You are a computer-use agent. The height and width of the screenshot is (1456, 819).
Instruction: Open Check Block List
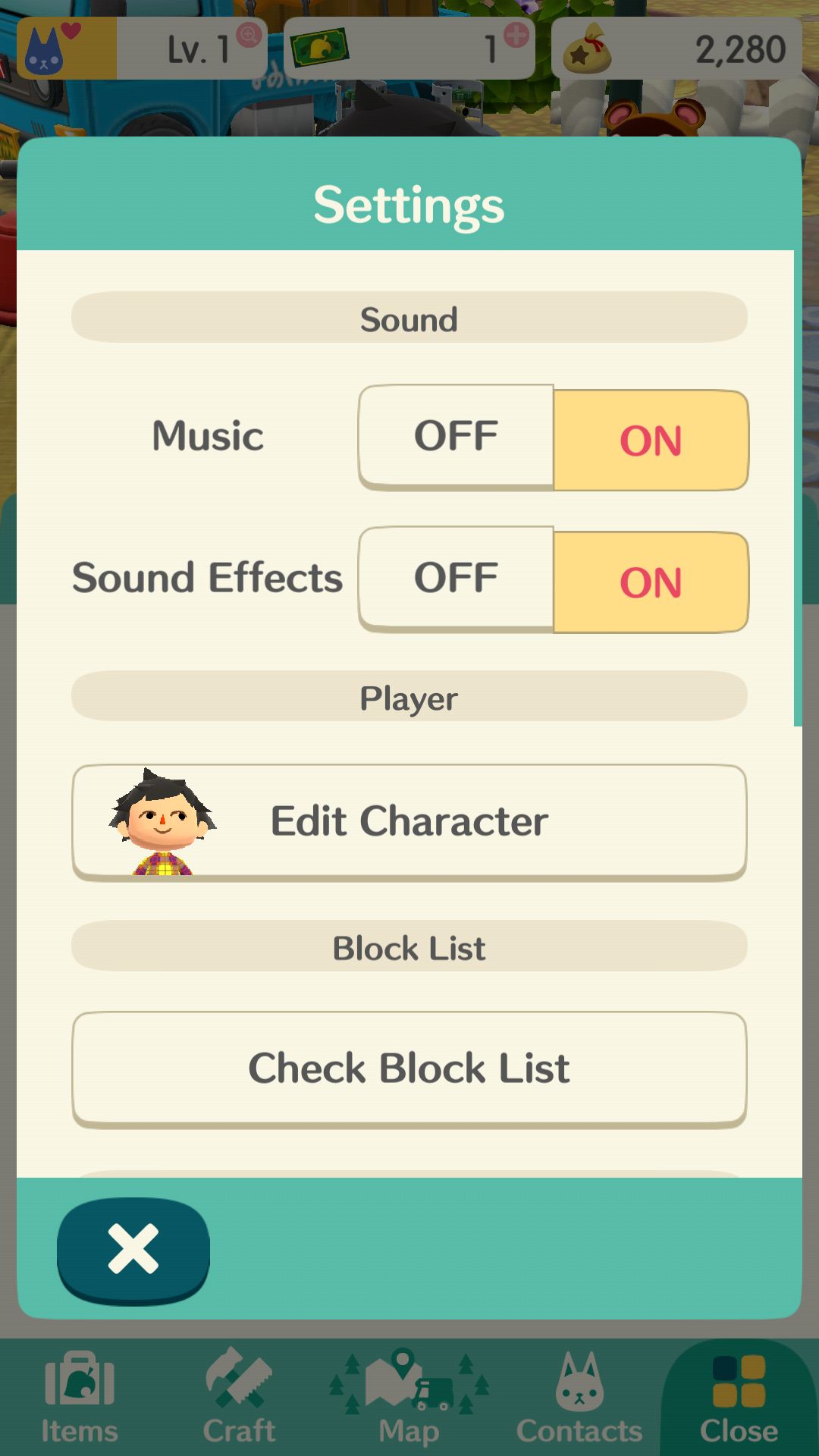[409, 1069]
